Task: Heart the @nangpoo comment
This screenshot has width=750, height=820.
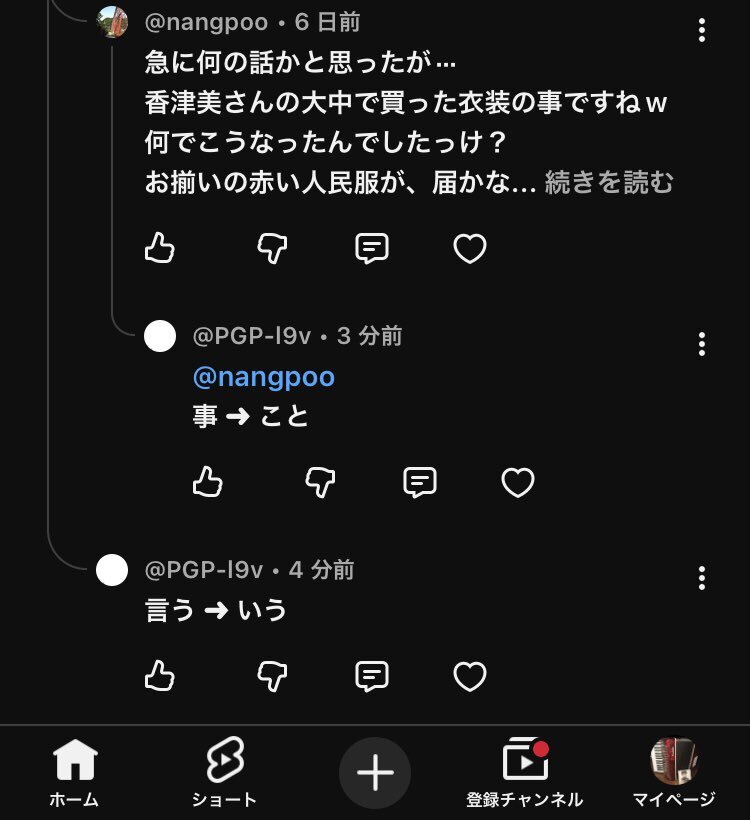Action: (x=470, y=248)
